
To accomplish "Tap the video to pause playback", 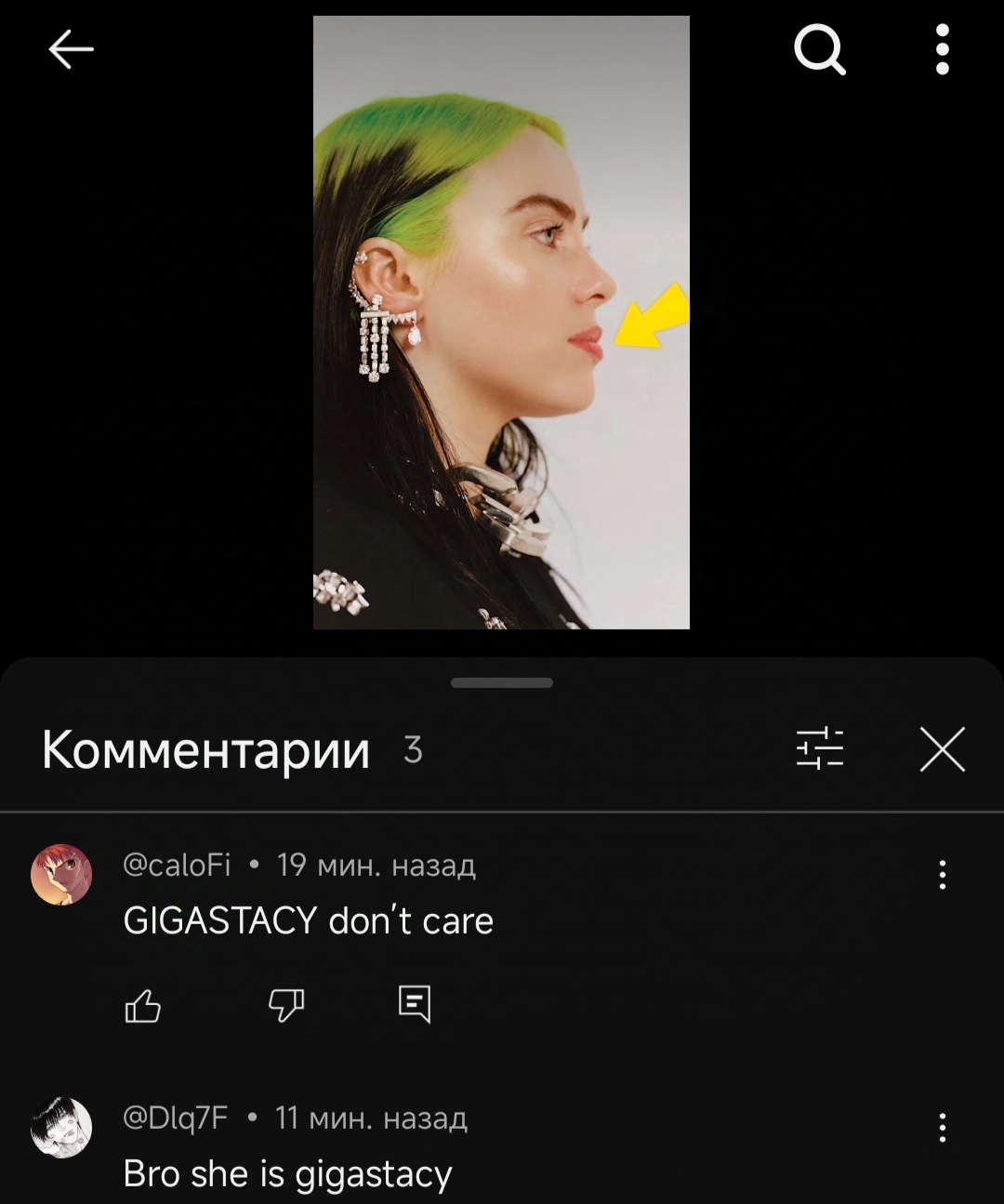I will (x=501, y=322).
